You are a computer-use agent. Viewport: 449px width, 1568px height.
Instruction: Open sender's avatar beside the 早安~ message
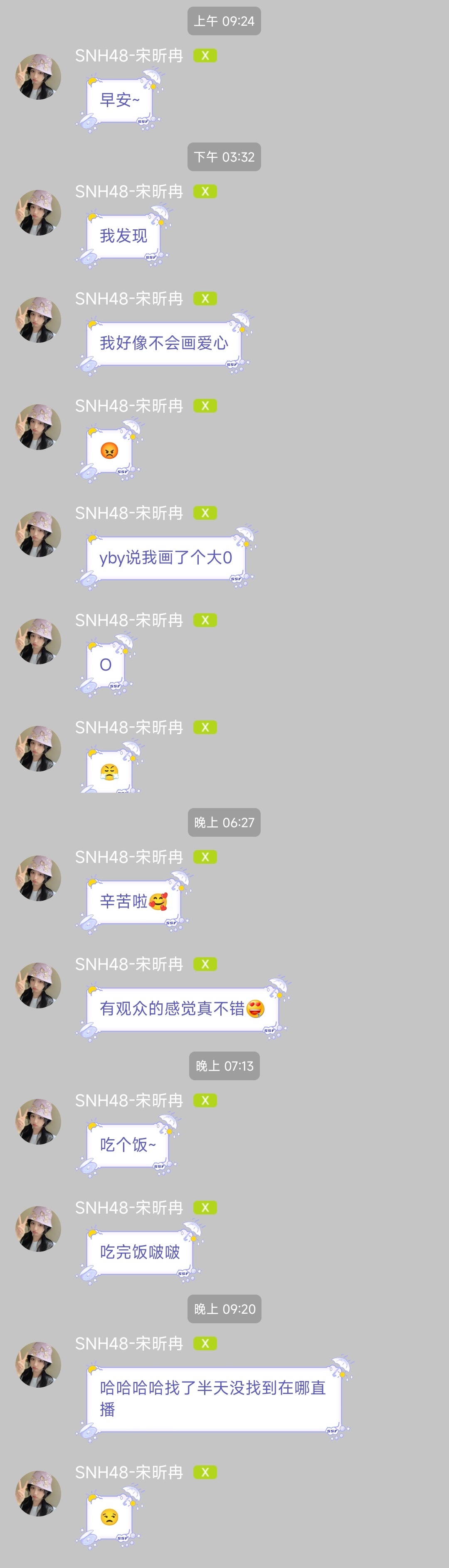[38, 77]
